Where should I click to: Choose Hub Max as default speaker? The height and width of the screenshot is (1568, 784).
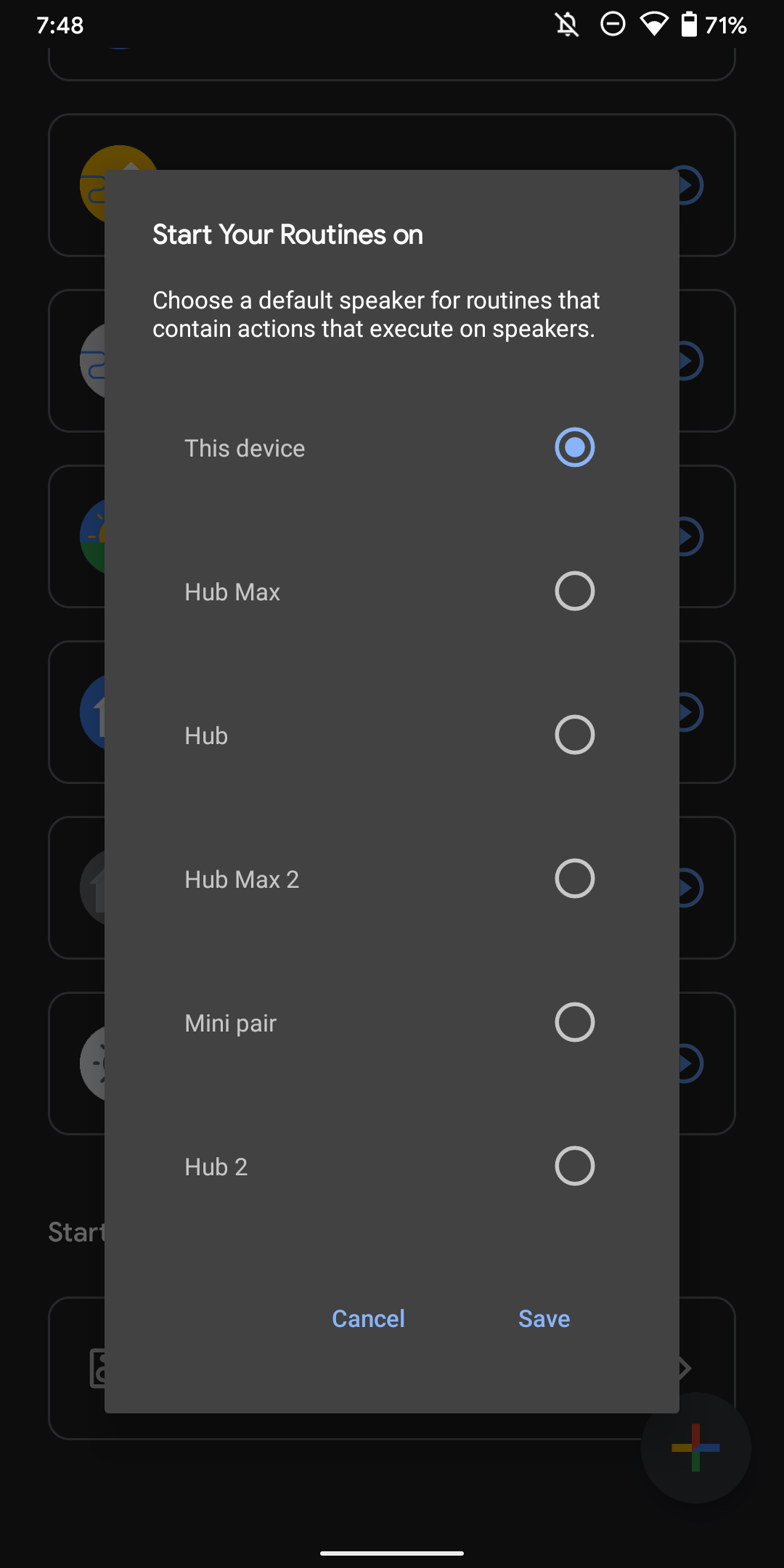[x=392, y=592]
